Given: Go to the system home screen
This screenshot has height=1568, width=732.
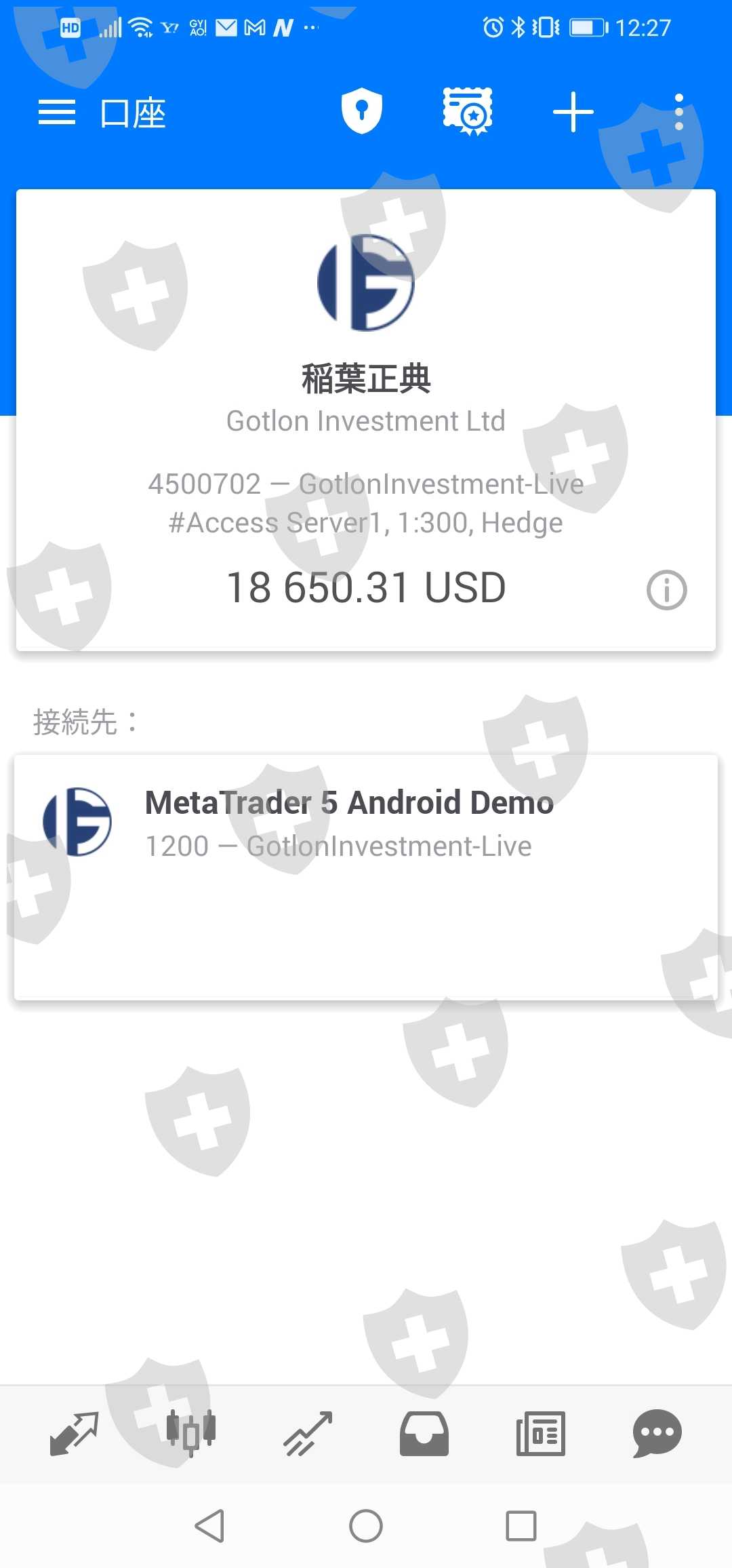Looking at the screenshot, I should click(366, 1526).
